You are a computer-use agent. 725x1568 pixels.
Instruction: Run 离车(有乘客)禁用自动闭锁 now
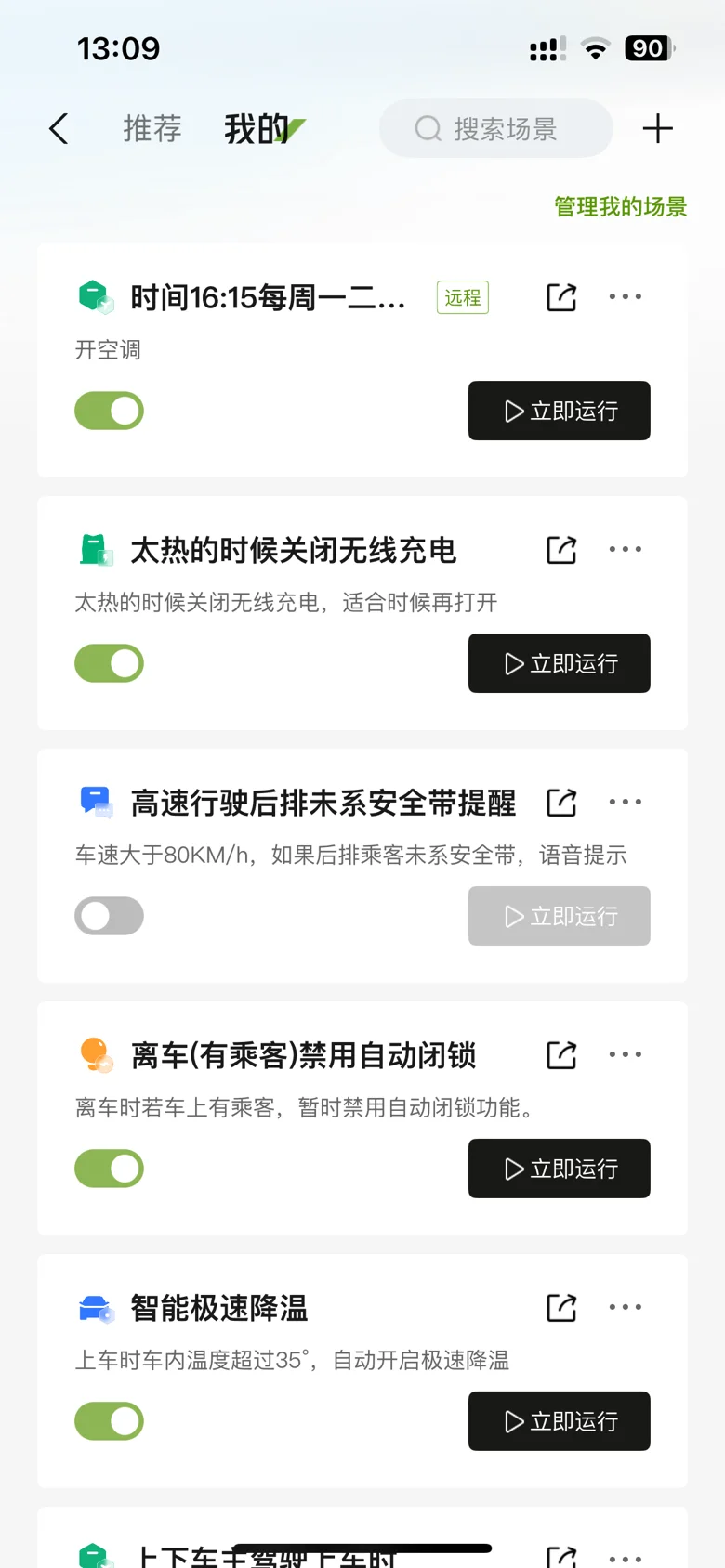(559, 1169)
